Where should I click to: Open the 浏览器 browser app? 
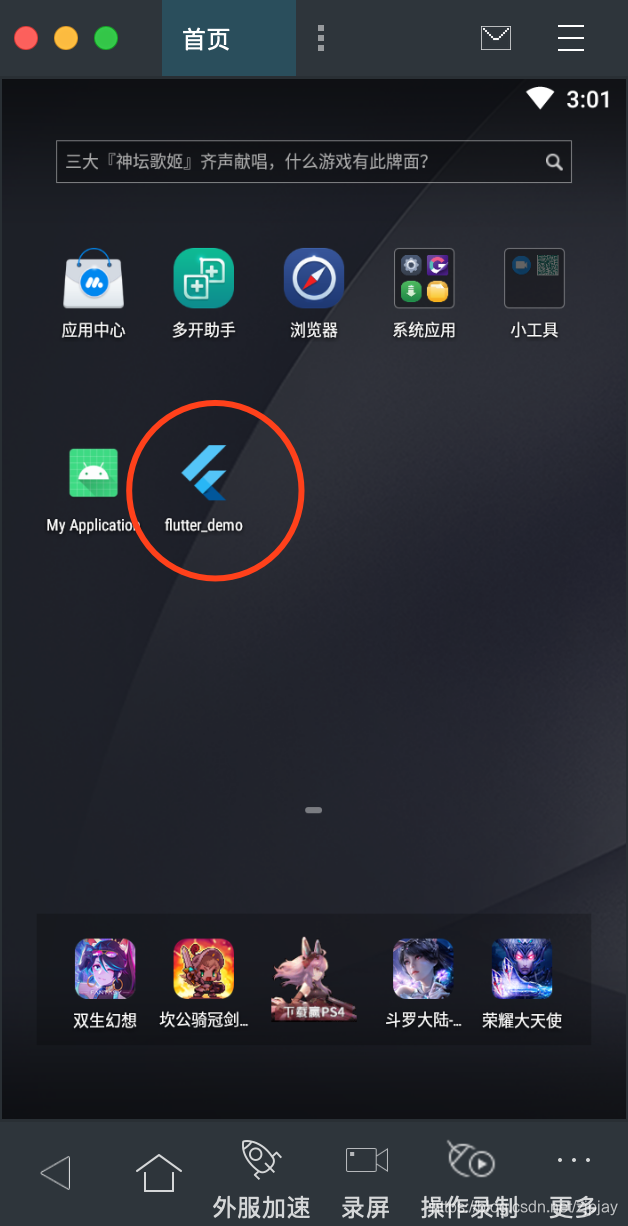(x=314, y=279)
